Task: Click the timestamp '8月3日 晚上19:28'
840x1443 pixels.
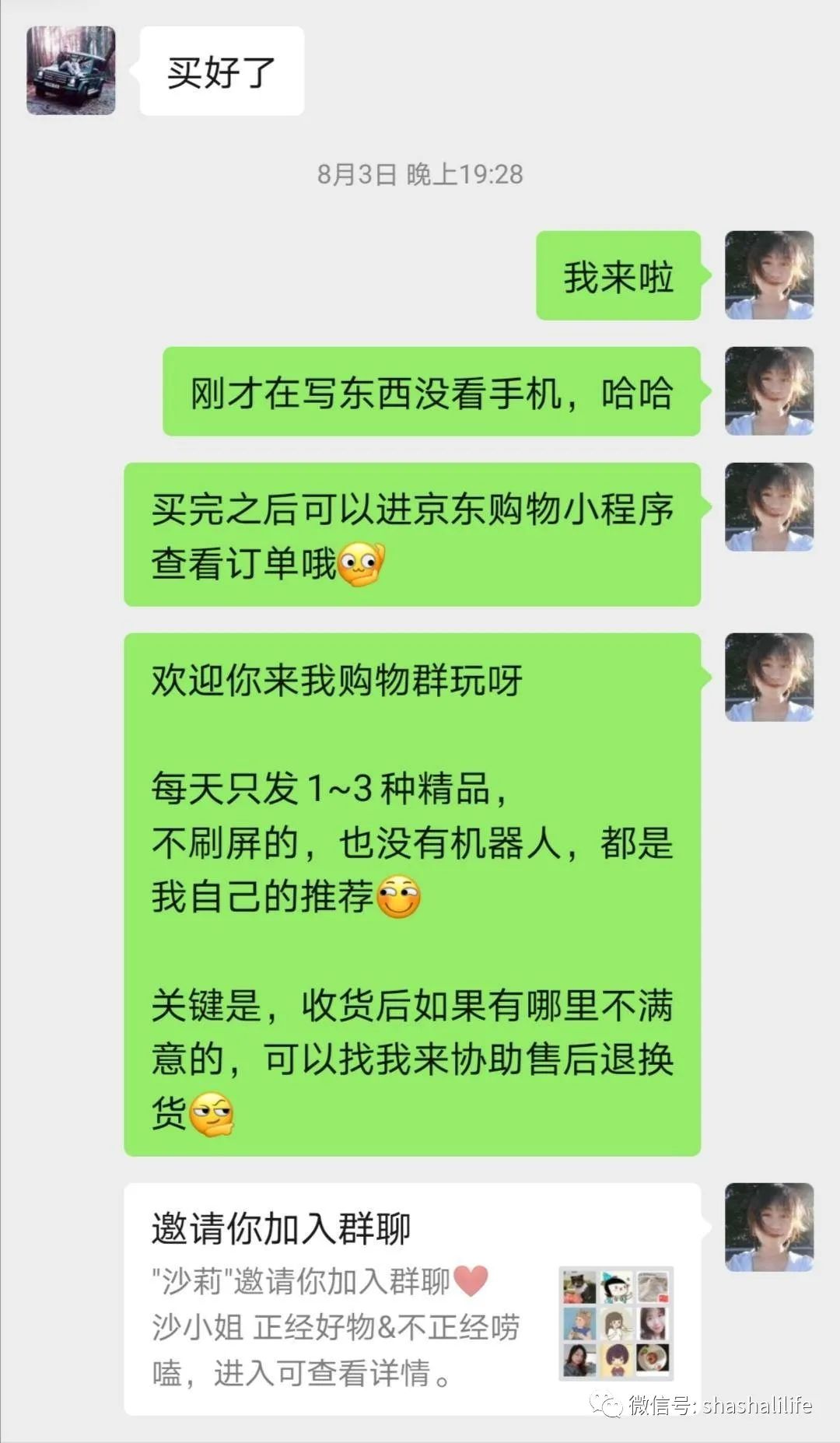Action: pyautogui.click(x=420, y=175)
